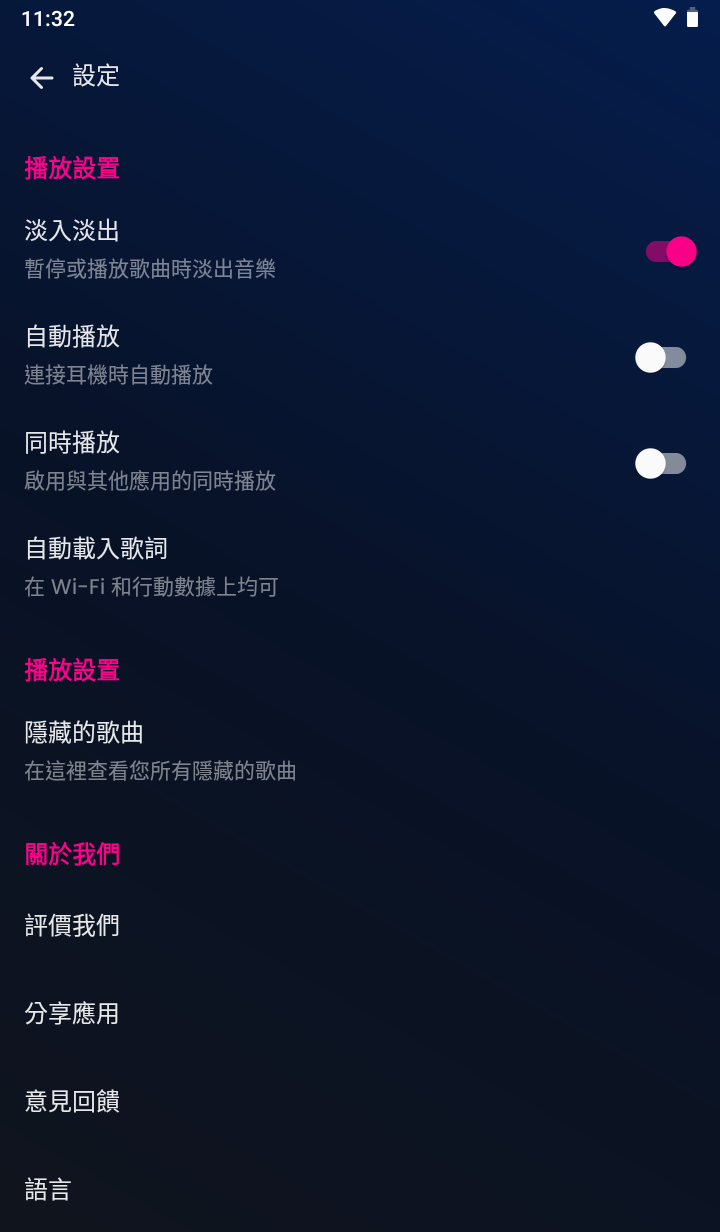
Task: Select 評價我們 to rate the app
Action: pos(71,926)
